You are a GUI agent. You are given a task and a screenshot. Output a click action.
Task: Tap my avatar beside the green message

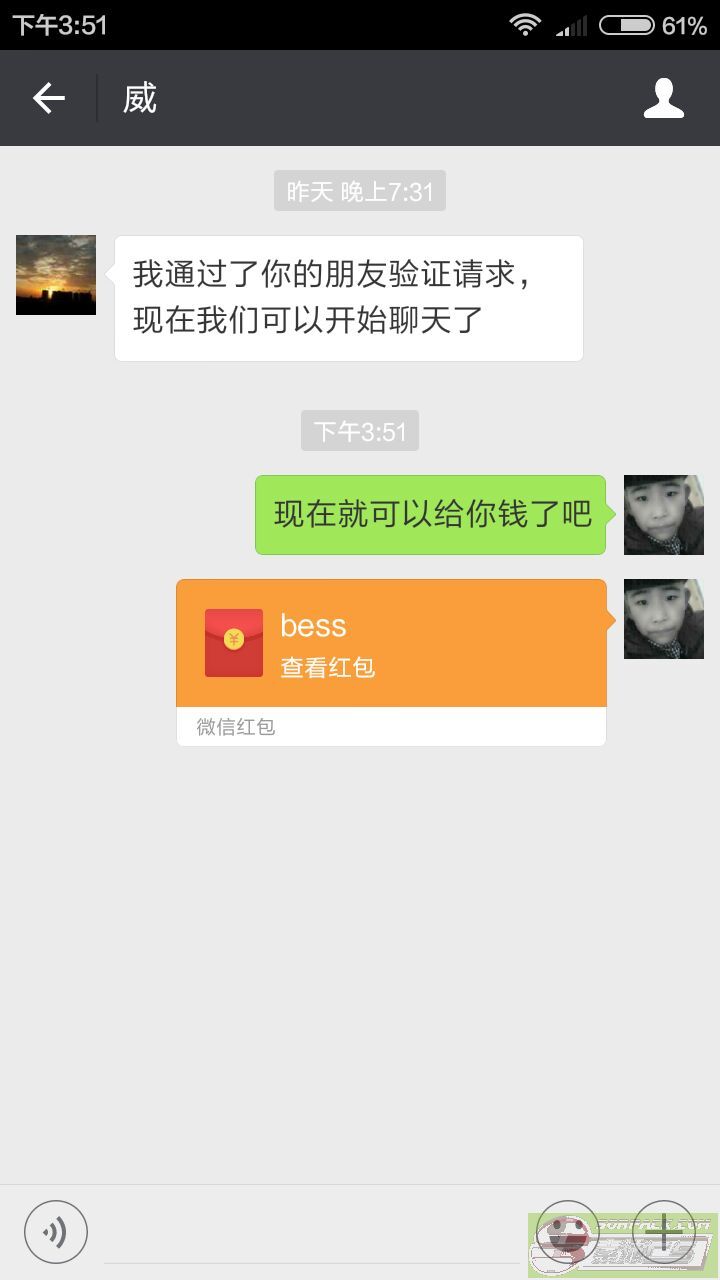(663, 515)
